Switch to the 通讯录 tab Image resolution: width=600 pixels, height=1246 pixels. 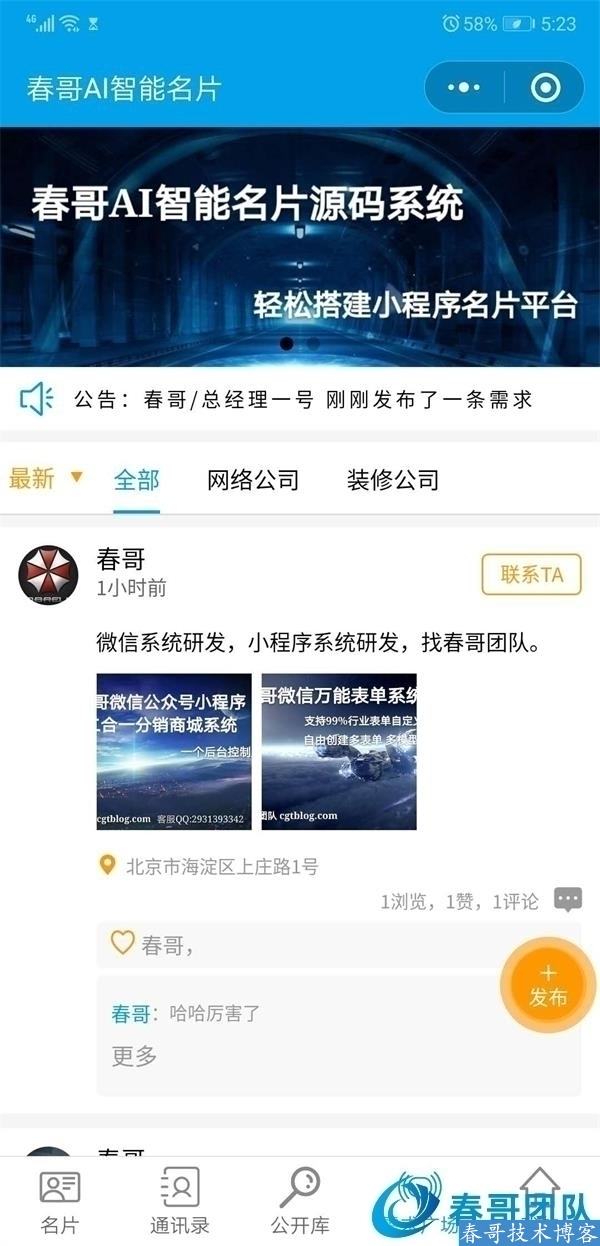pyautogui.click(x=180, y=1200)
